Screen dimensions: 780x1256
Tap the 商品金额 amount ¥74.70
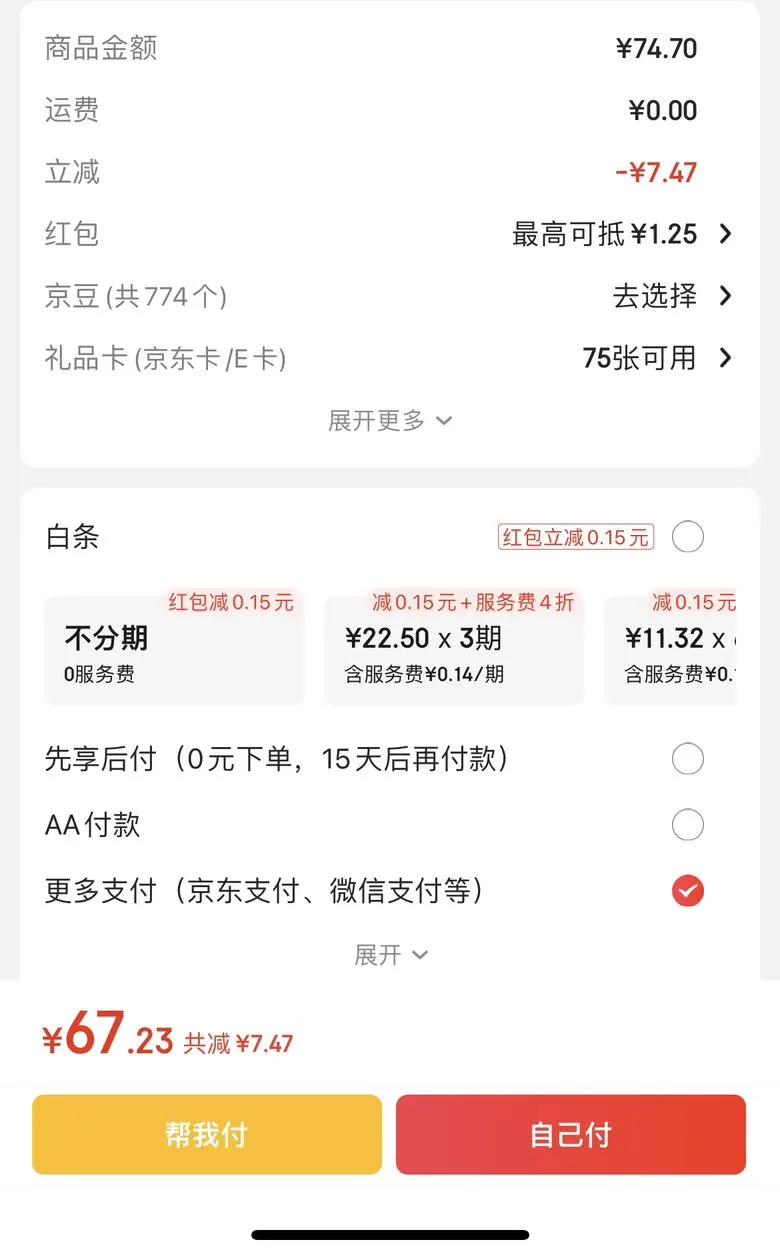657,48
